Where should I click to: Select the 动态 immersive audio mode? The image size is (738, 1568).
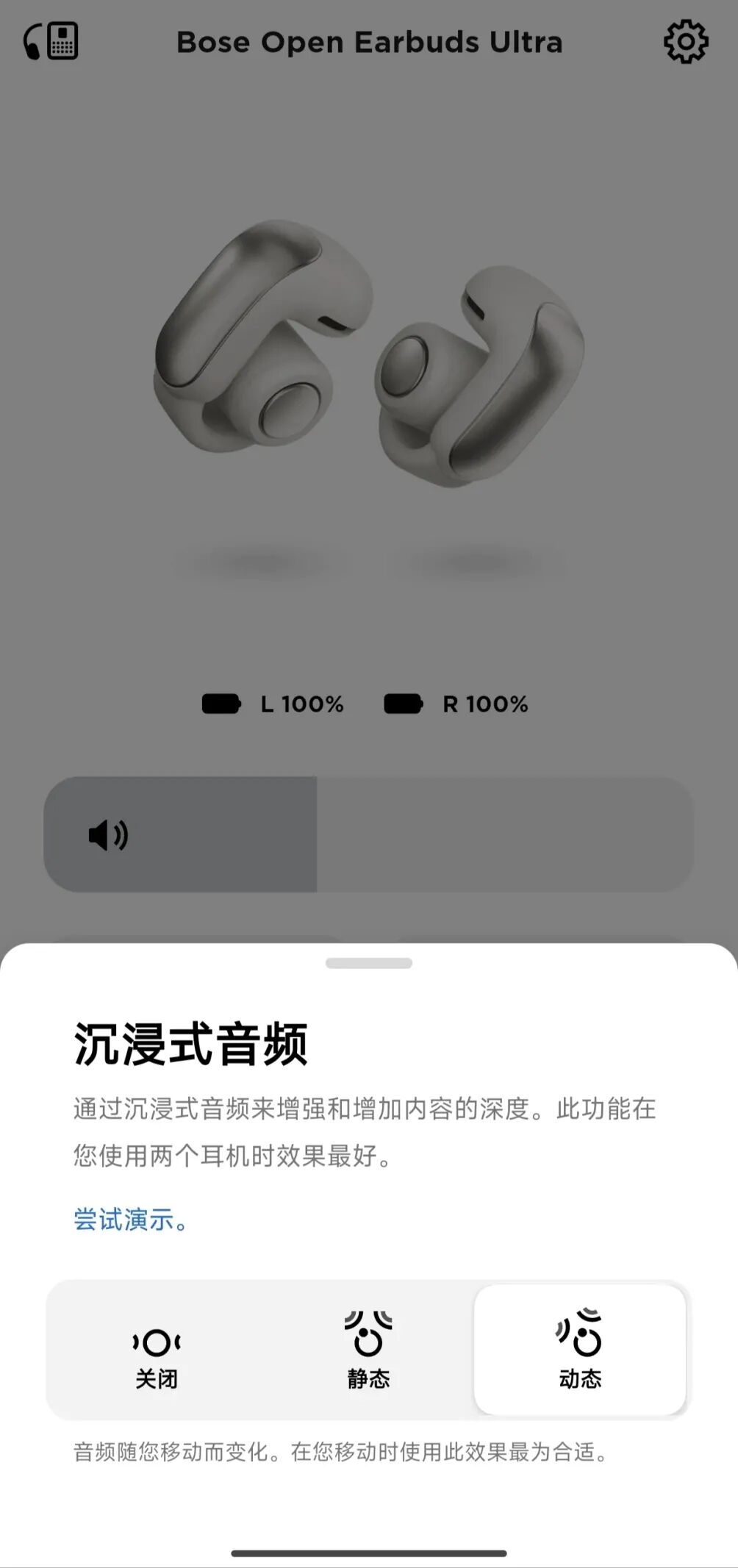[x=580, y=1350]
